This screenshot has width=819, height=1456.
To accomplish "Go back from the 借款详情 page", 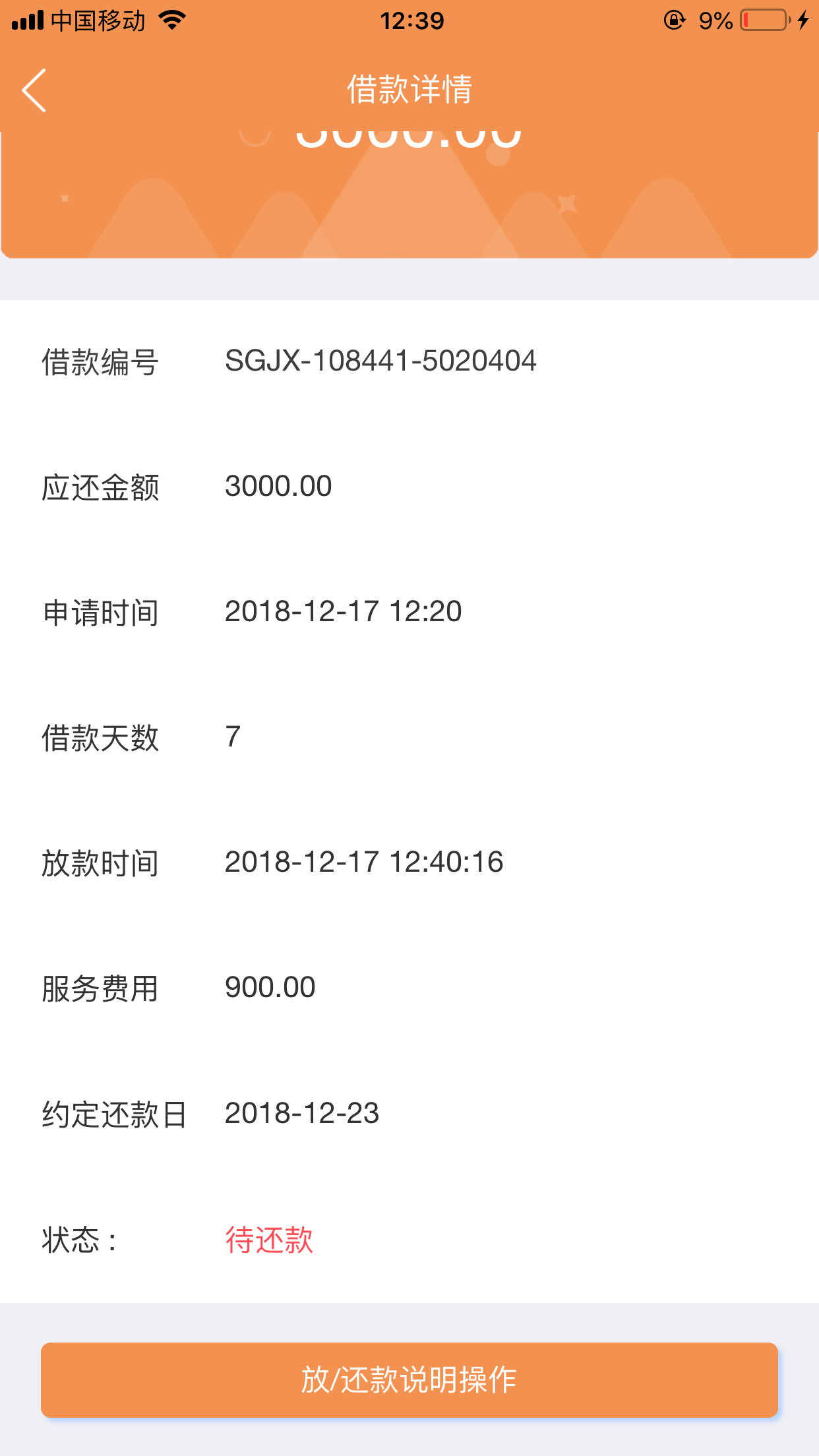I will tap(34, 90).
